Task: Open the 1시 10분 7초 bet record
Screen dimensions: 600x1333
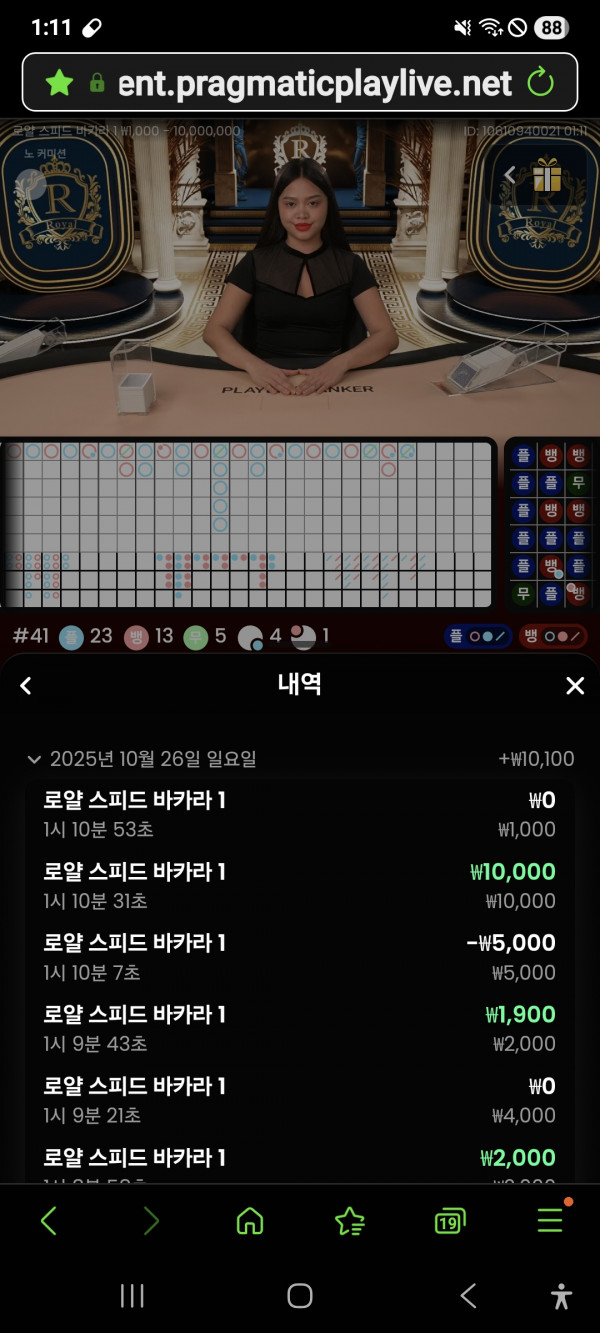Action: tap(300, 957)
